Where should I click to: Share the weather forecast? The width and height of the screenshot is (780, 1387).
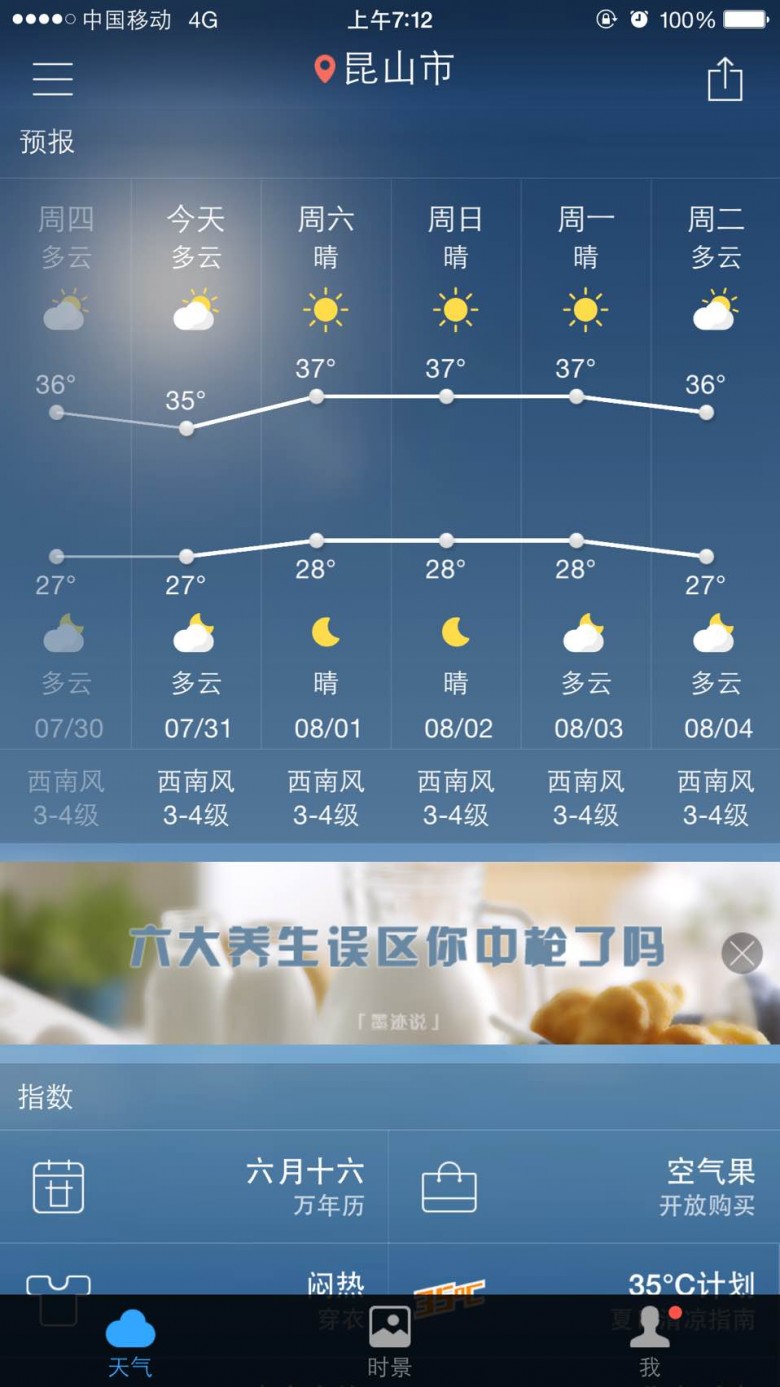[725, 78]
